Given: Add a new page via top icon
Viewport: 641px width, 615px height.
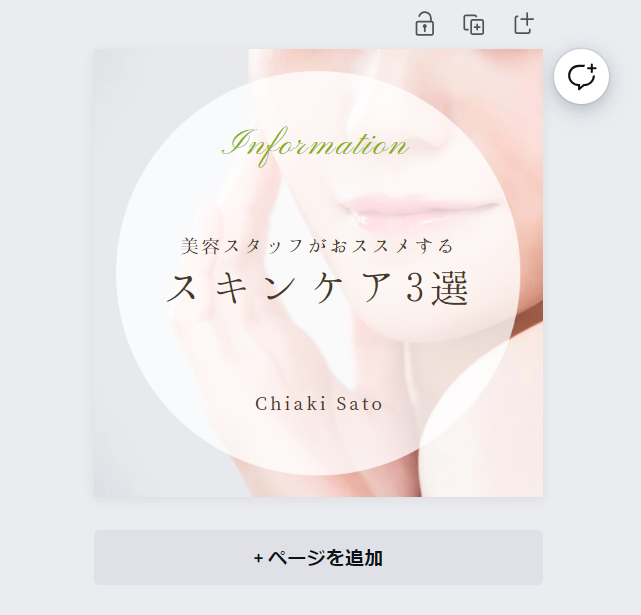Looking at the screenshot, I should [524, 24].
